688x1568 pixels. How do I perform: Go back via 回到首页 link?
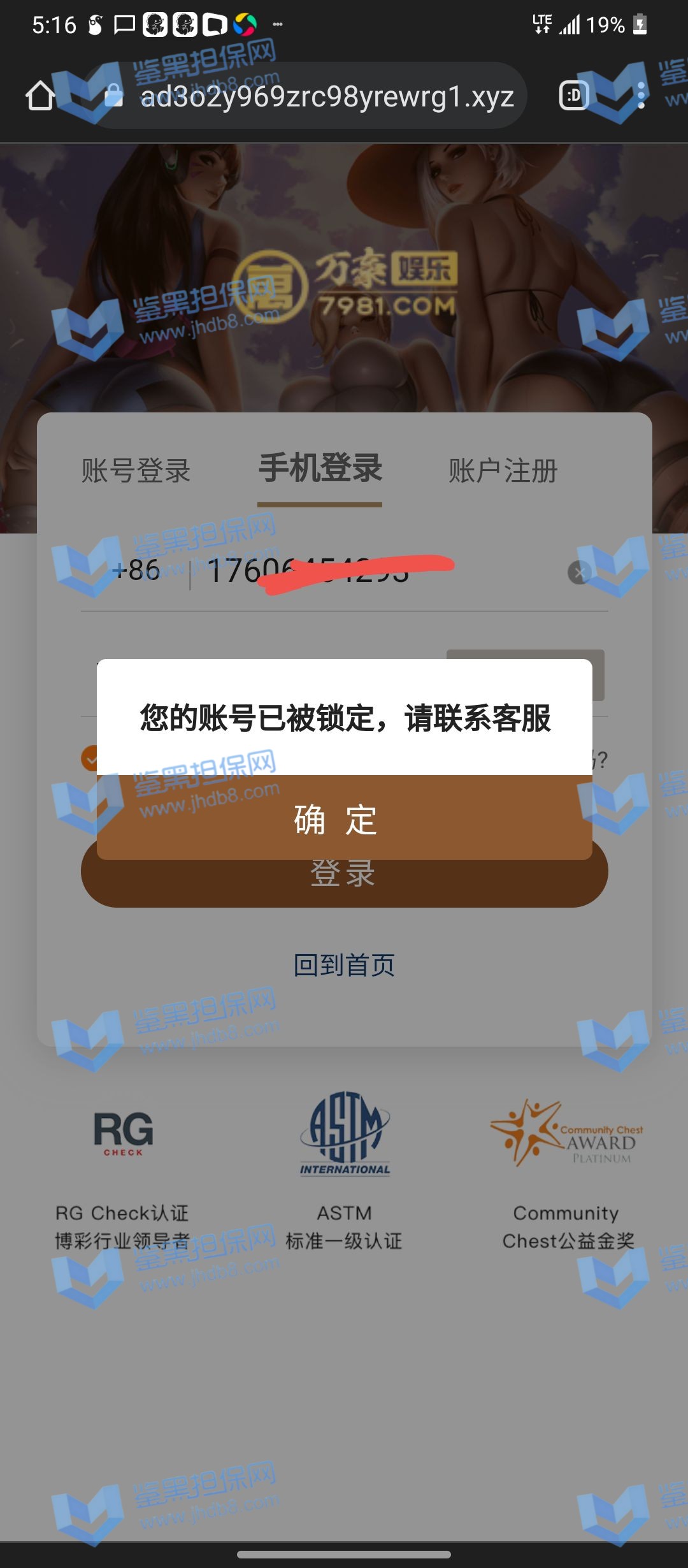pos(344,964)
